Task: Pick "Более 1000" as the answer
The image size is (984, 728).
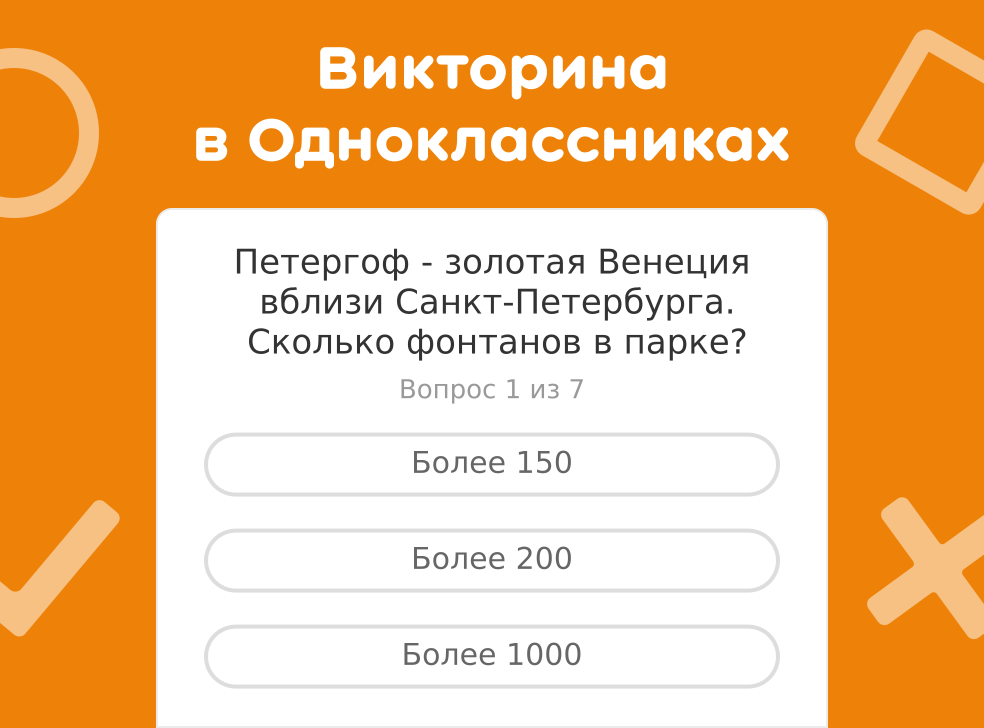Action: point(492,656)
